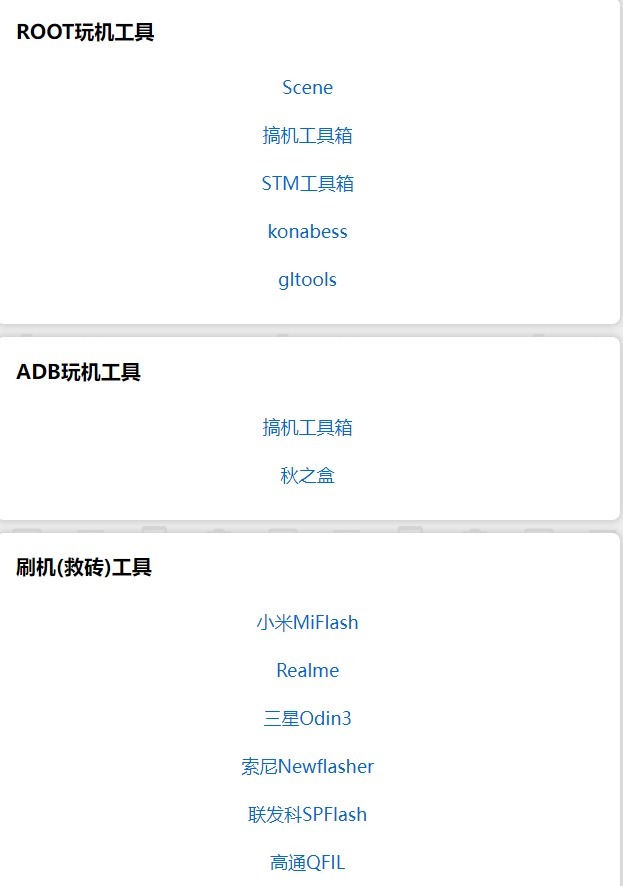
Task: Open 搞机工具箱 under ADB玩机工具
Action: [x=307, y=428]
